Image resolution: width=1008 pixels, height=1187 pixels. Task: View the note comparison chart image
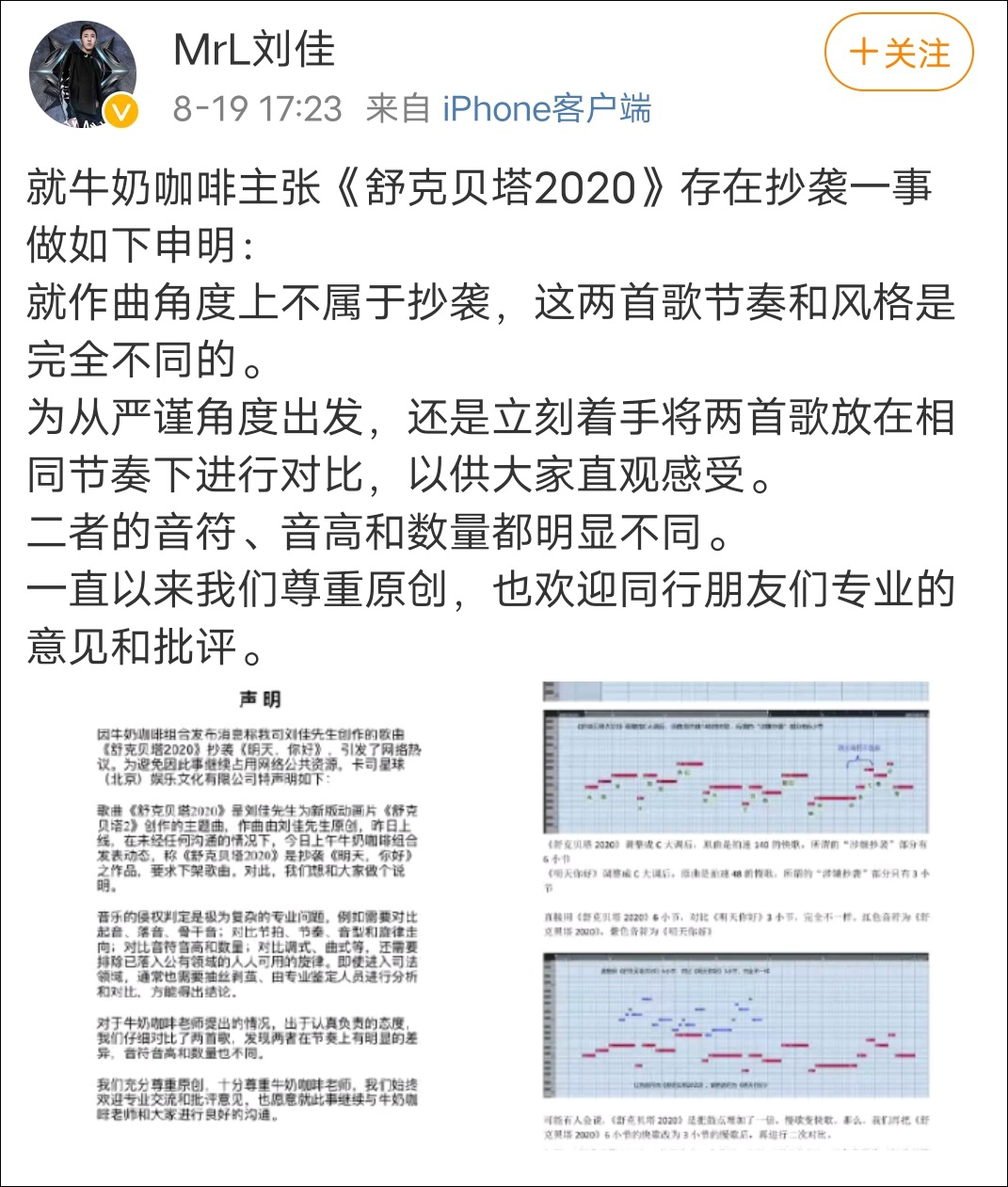tap(736, 911)
